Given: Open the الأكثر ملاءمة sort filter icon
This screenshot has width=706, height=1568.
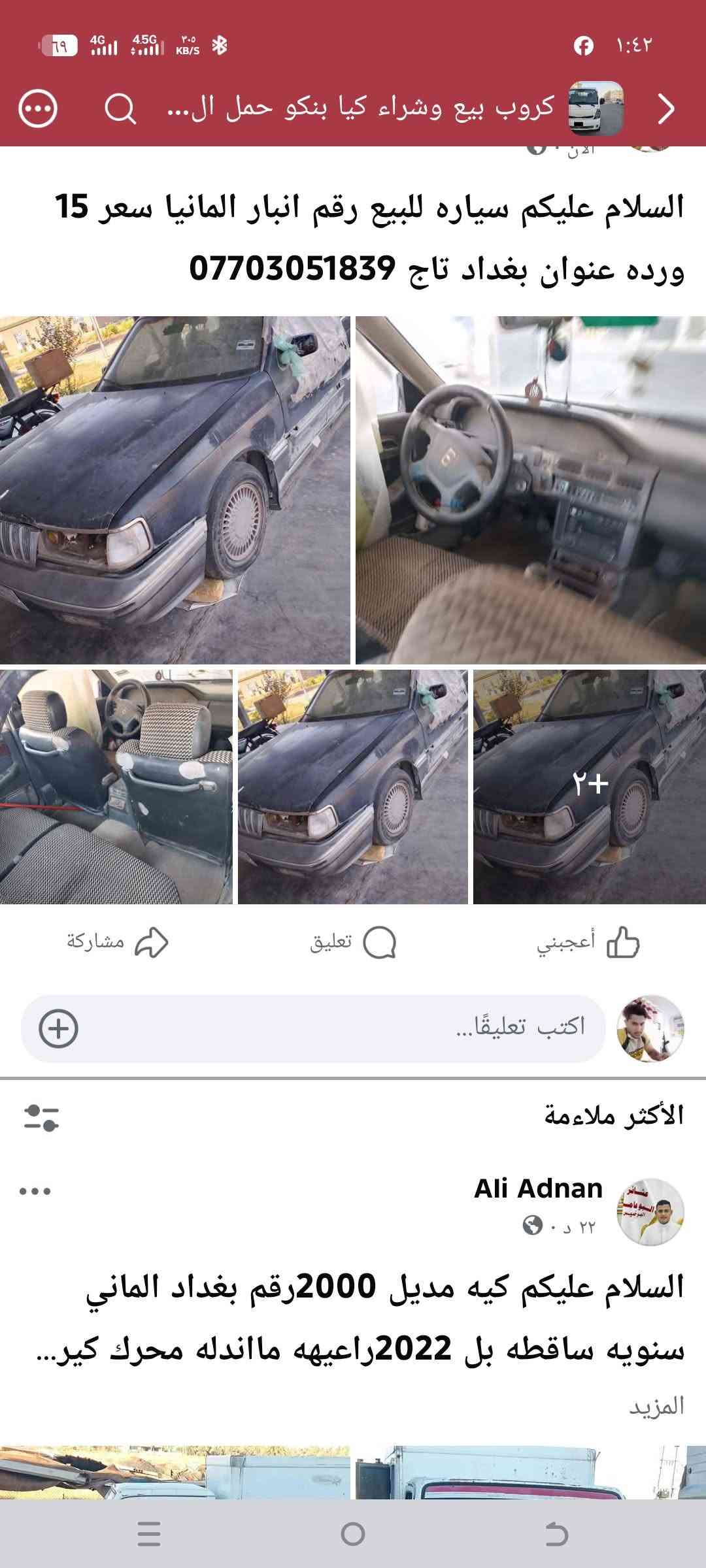Looking at the screenshot, I should click(41, 1117).
